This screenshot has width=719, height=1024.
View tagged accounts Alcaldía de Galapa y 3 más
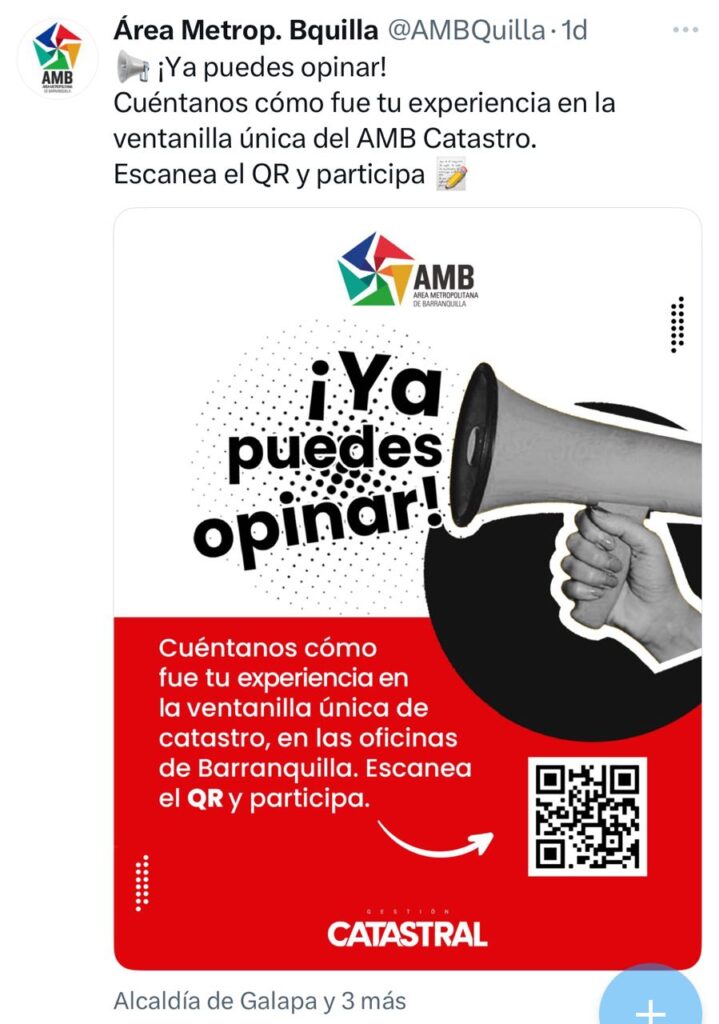260,1000
